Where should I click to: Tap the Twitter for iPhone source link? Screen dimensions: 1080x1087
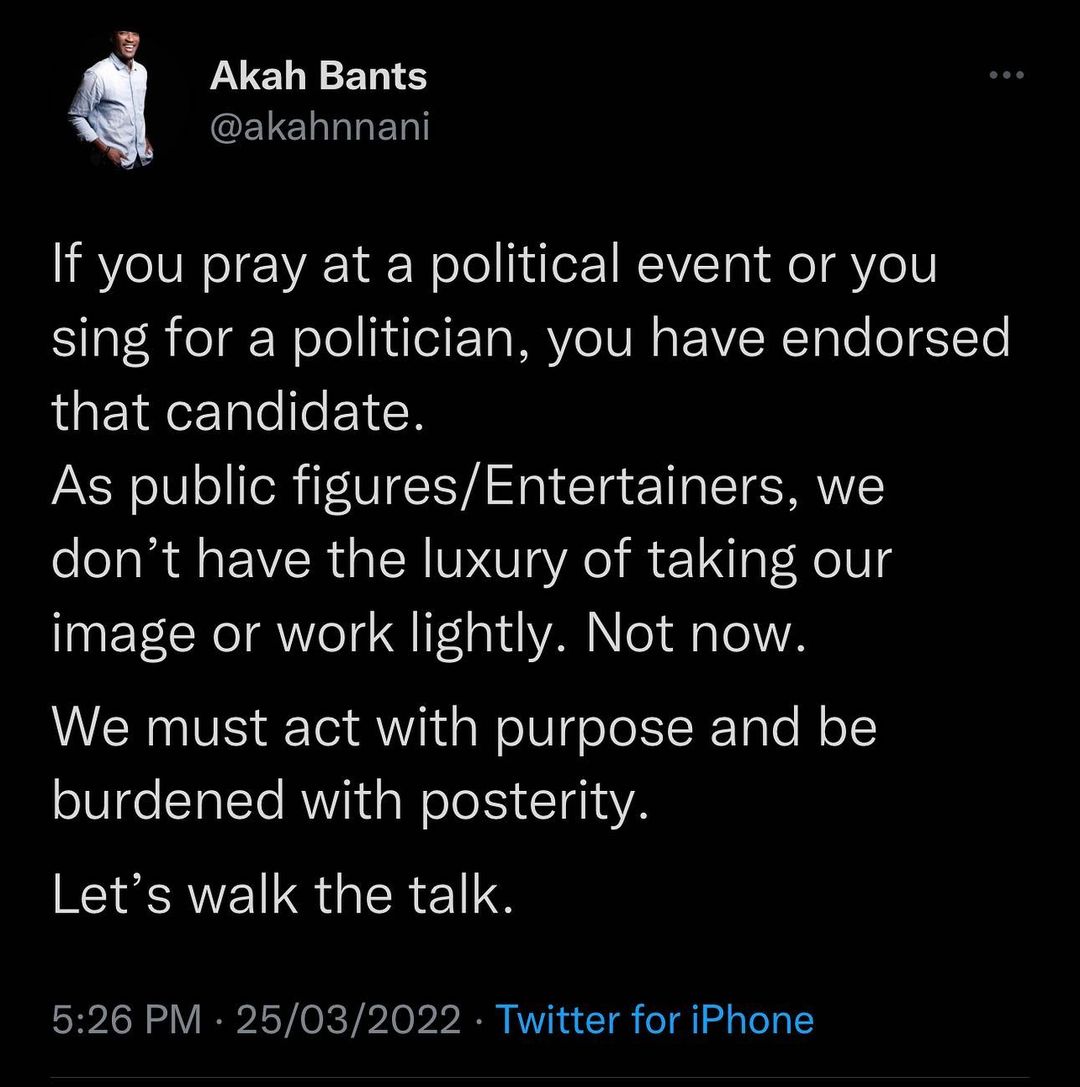(x=655, y=1020)
